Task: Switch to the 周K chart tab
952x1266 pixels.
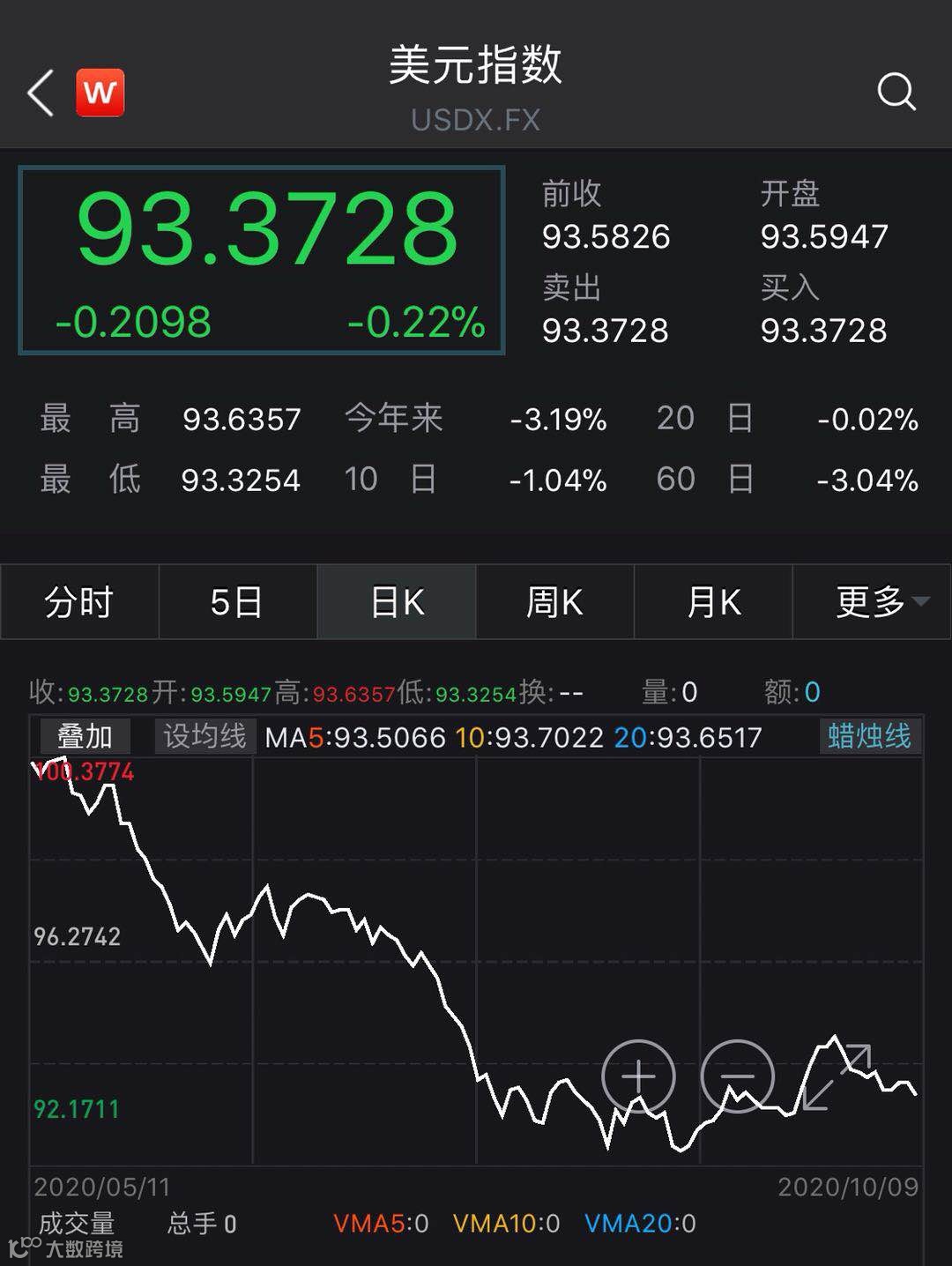Action: click(x=554, y=602)
